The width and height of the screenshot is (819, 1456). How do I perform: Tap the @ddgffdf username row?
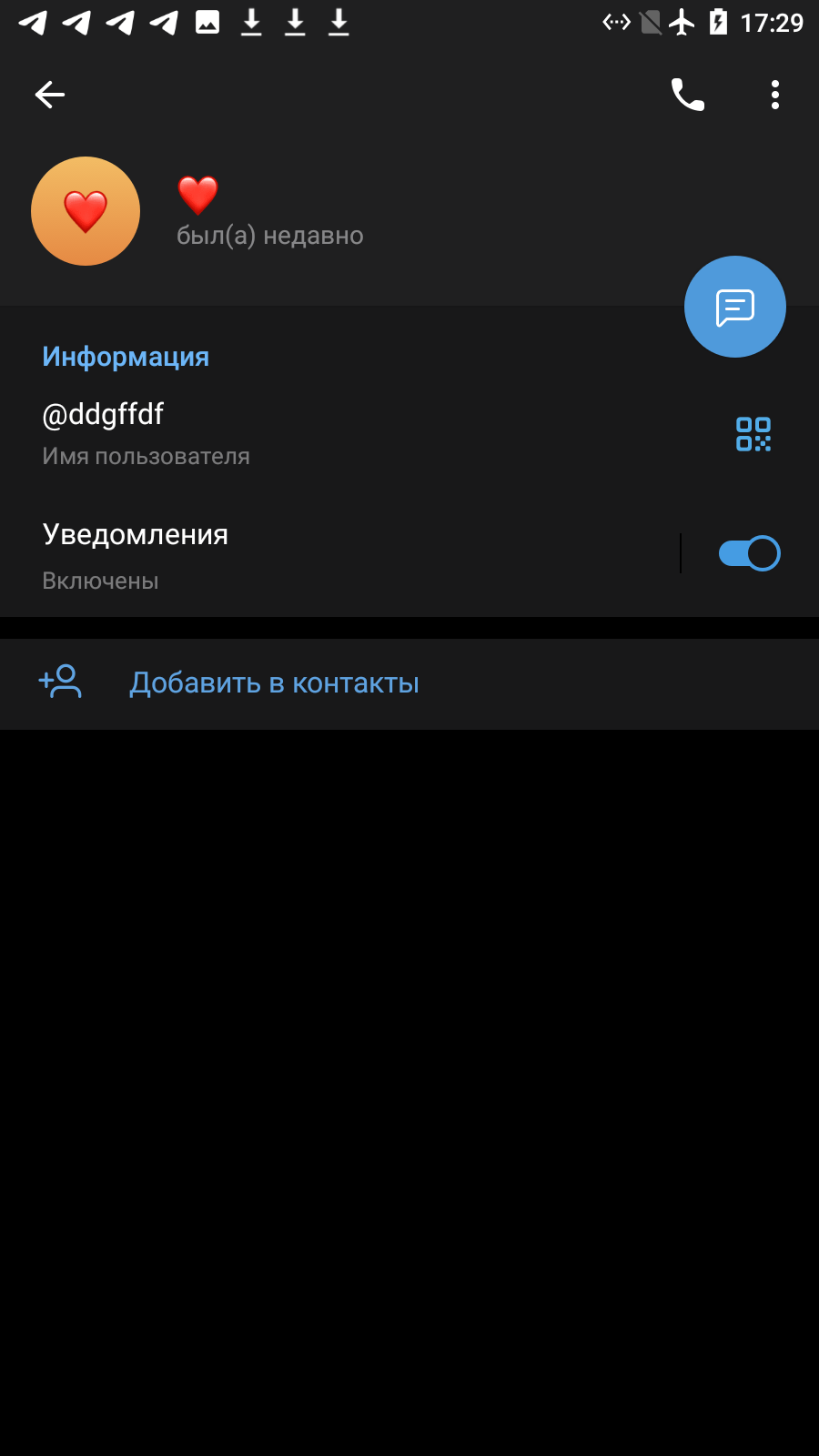click(364, 434)
